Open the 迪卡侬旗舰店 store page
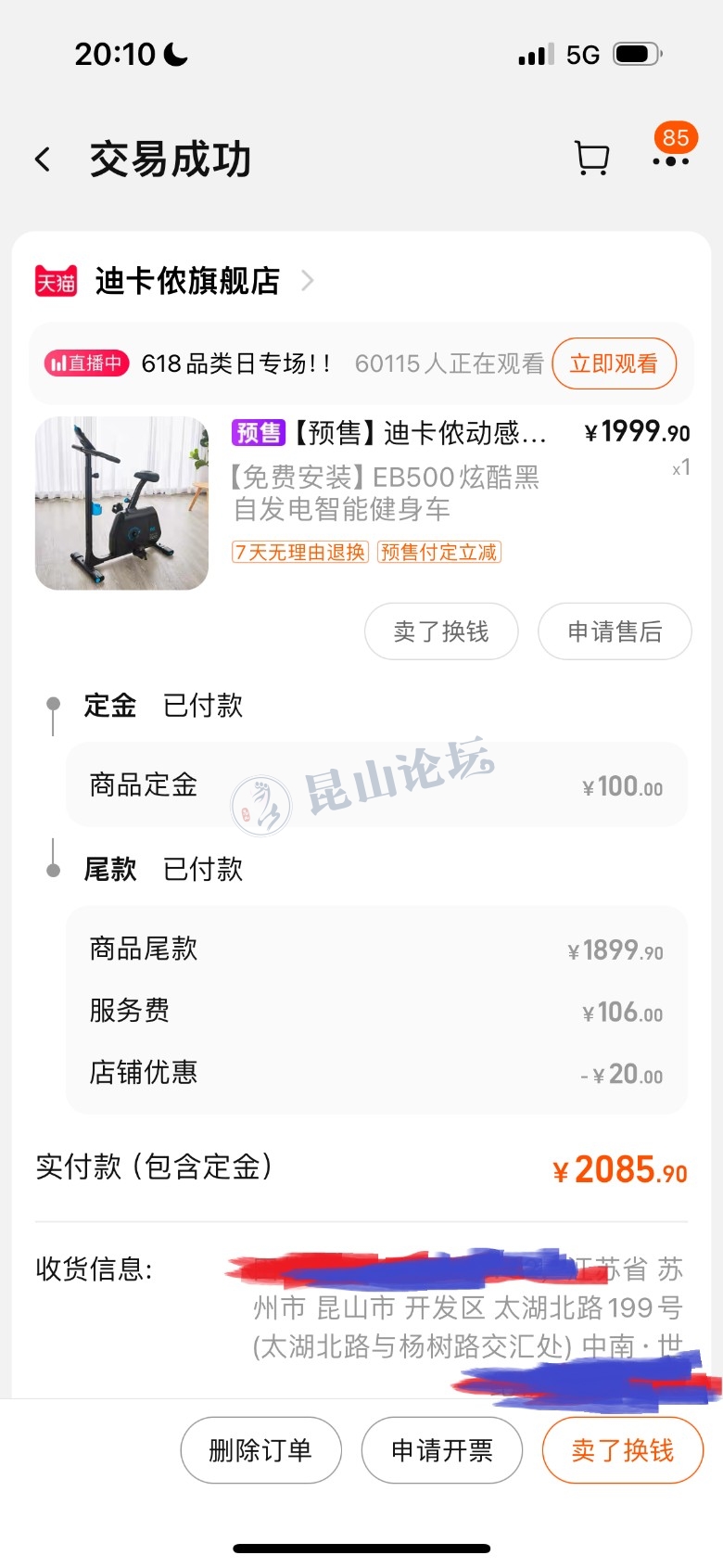Screen dimensions: 723x1568 (x=187, y=281)
